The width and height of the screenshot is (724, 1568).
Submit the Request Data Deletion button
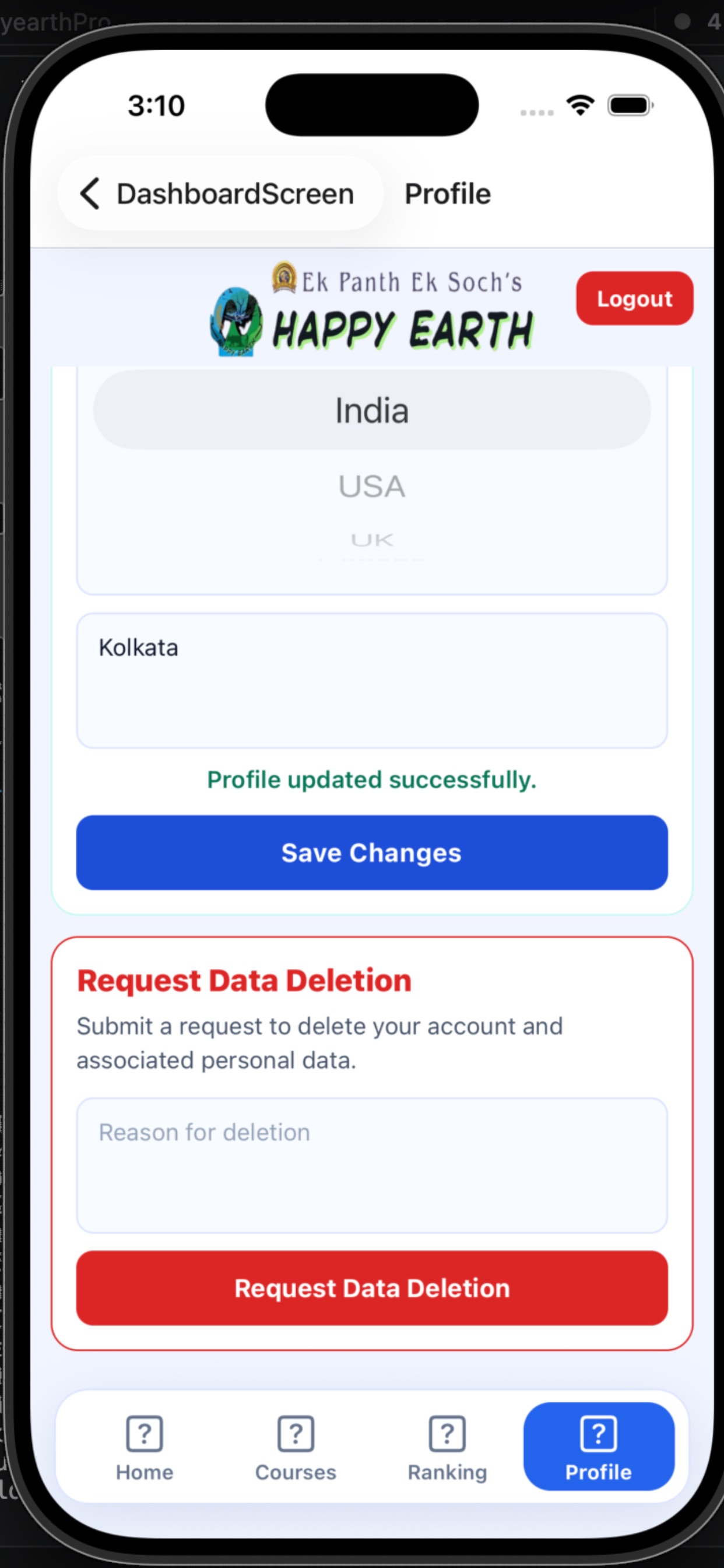pyautogui.click(x=372, y=1288)
